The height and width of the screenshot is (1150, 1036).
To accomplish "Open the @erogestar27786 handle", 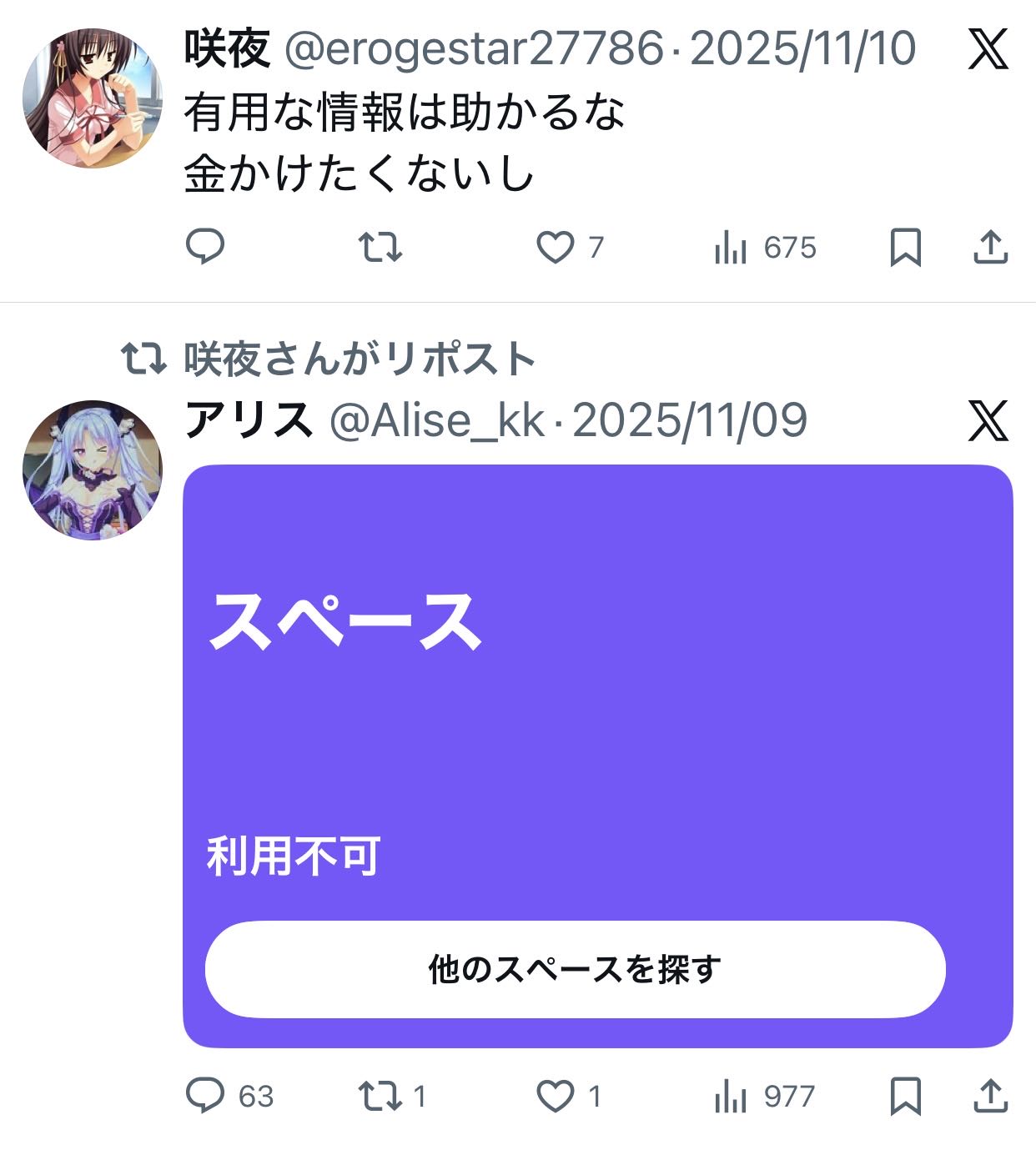I will pos(474,48).
